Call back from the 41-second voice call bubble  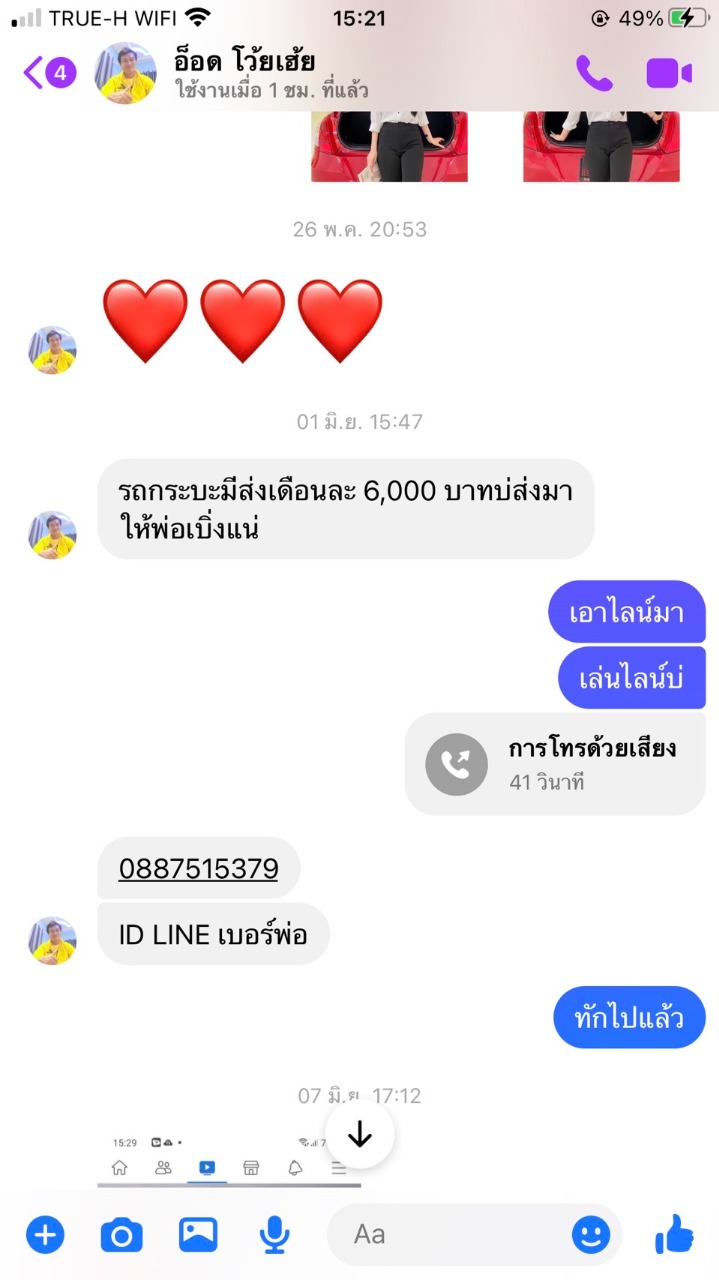tap(555, 764)
